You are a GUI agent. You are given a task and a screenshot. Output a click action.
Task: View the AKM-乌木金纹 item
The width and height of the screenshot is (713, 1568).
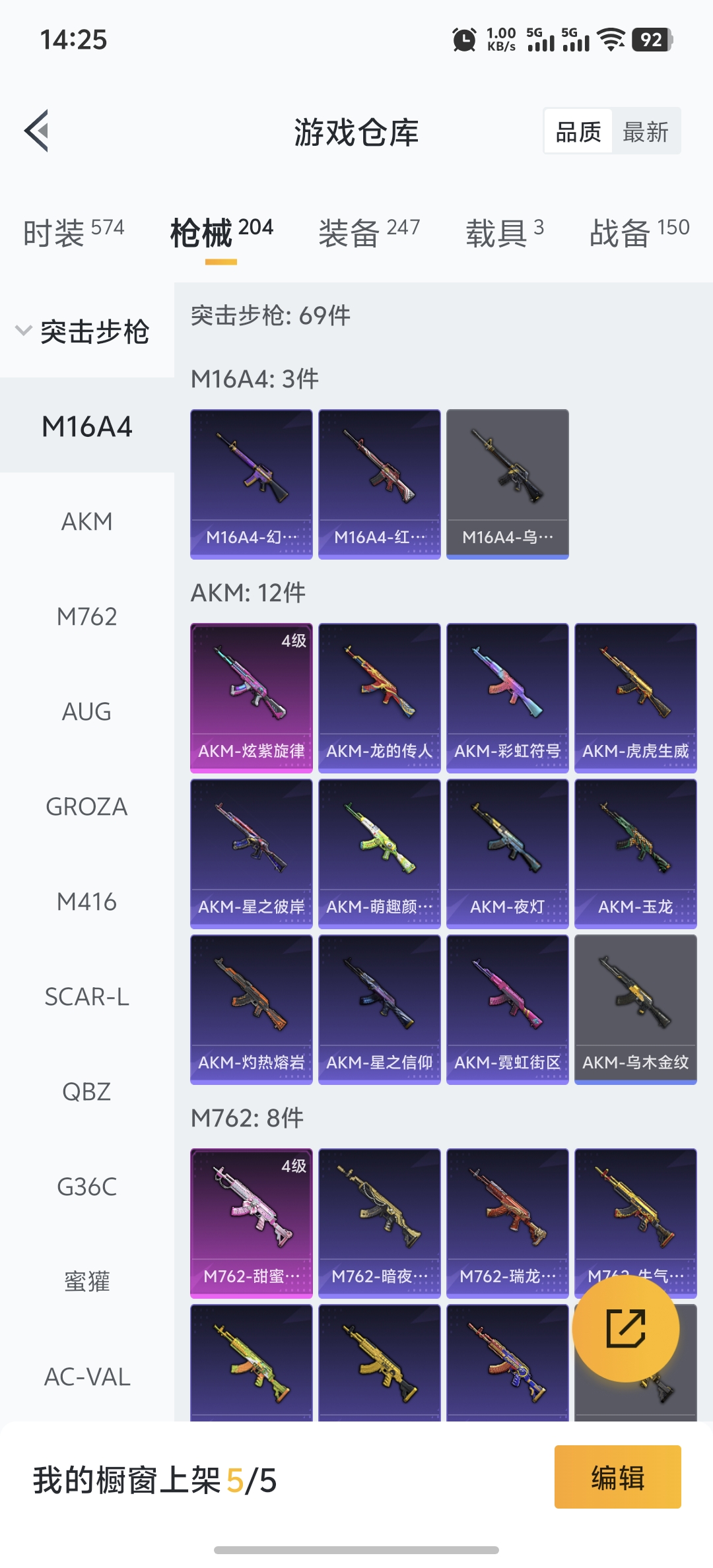tap(635, 1008)
